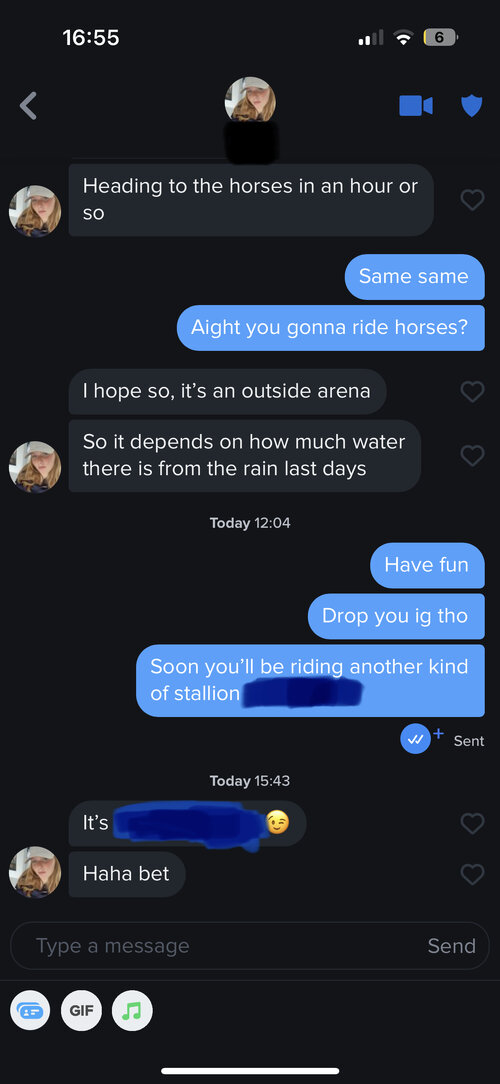Tap the Send button
500x1084 pixels.
[x=452, y=946]
